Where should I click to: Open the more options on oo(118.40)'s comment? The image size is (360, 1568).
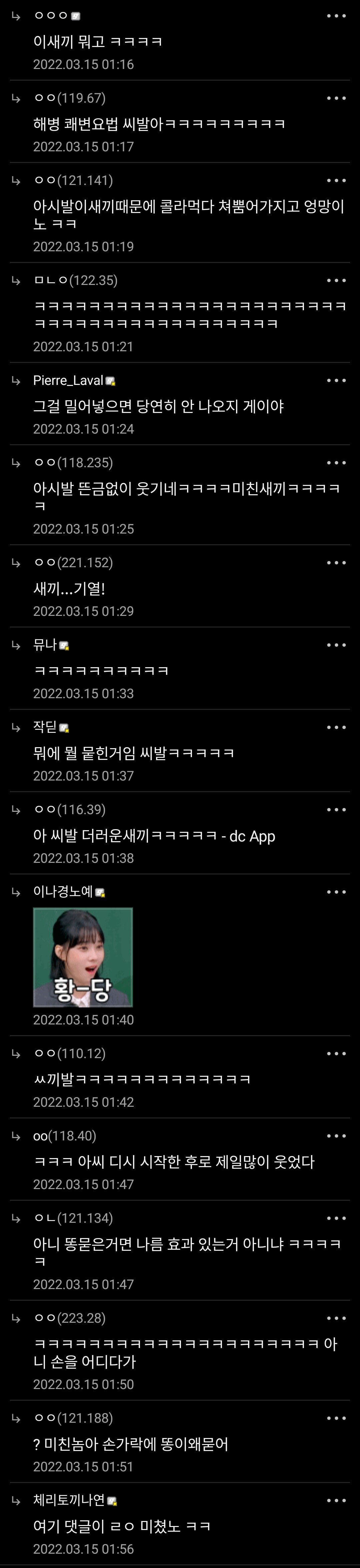click(x=336, y=1136)
